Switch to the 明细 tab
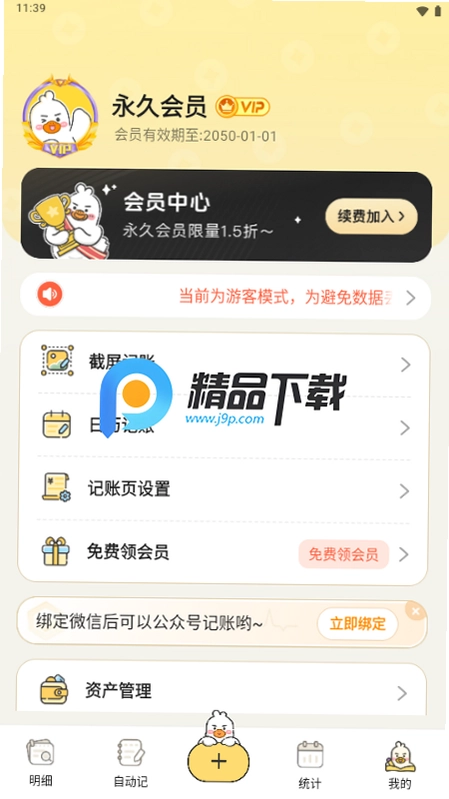This screenshot has height=799, width=449. (40, 762)
